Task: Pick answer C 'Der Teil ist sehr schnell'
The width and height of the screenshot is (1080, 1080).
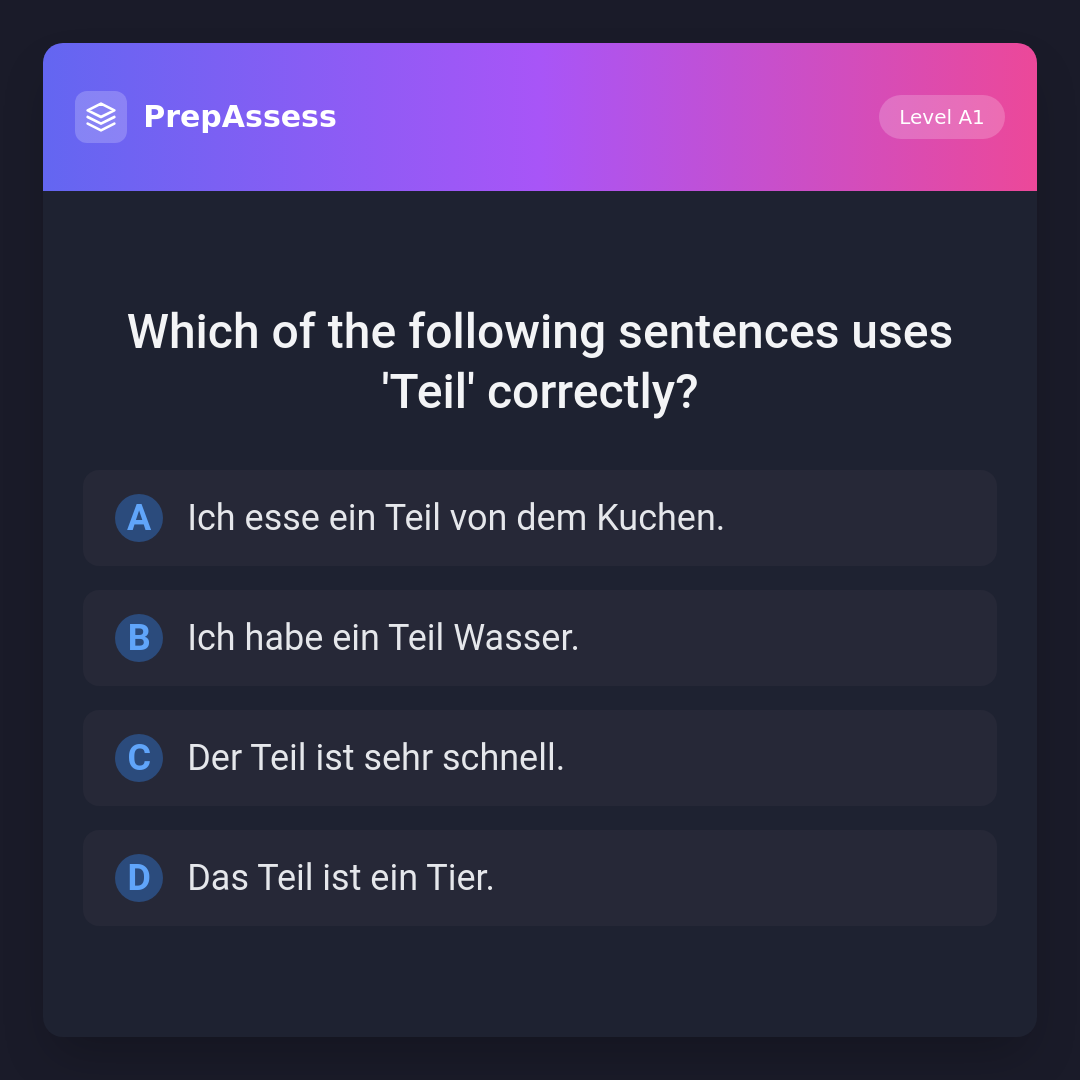Action: coord(540,758)
